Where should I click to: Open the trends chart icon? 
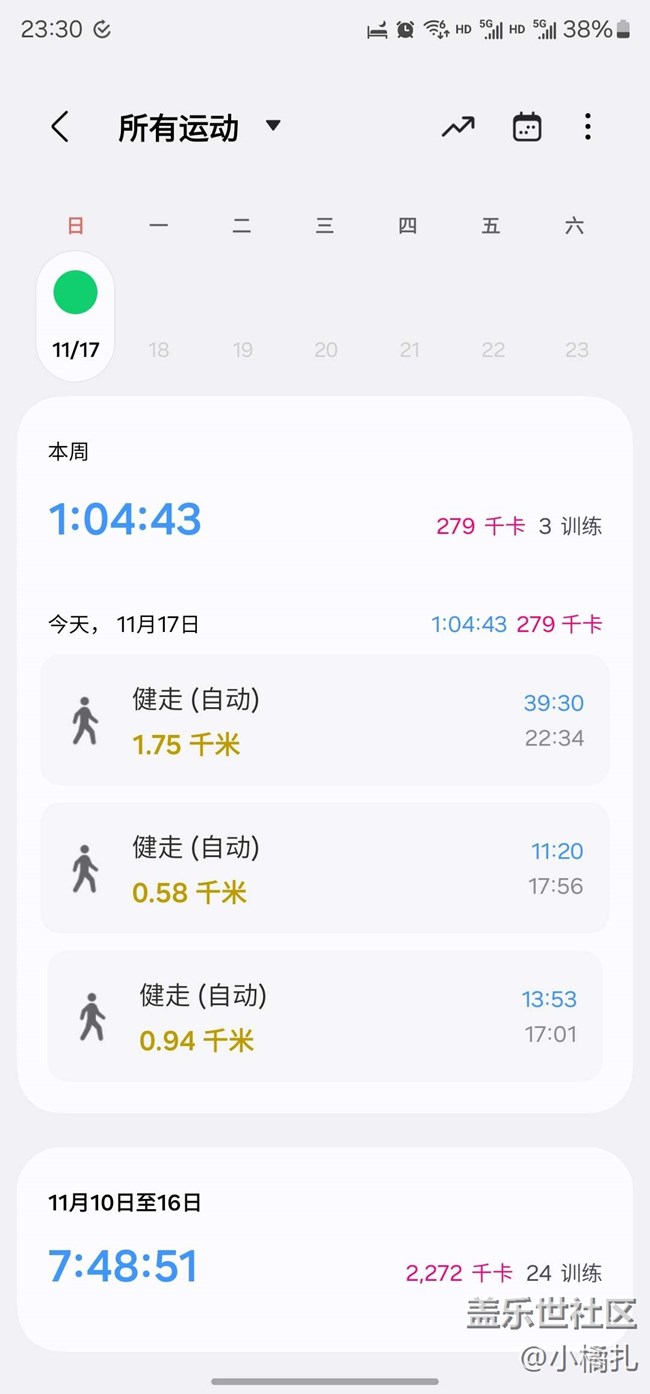pos(458,127)
